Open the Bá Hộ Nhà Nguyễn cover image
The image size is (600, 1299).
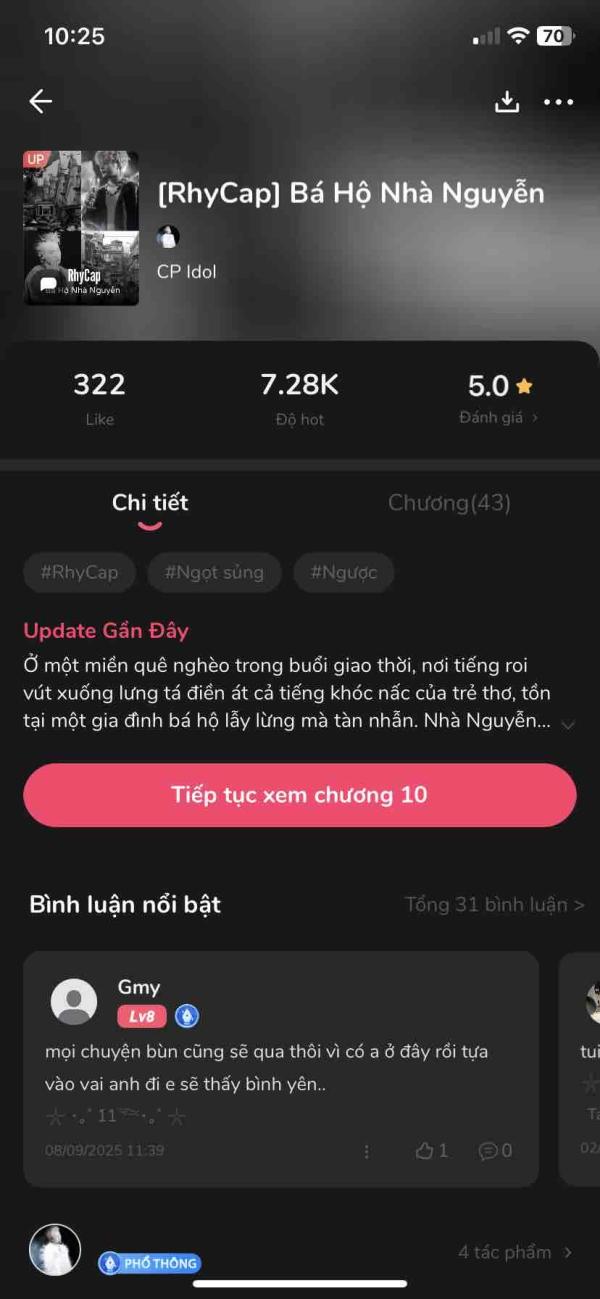click(81, 228)
